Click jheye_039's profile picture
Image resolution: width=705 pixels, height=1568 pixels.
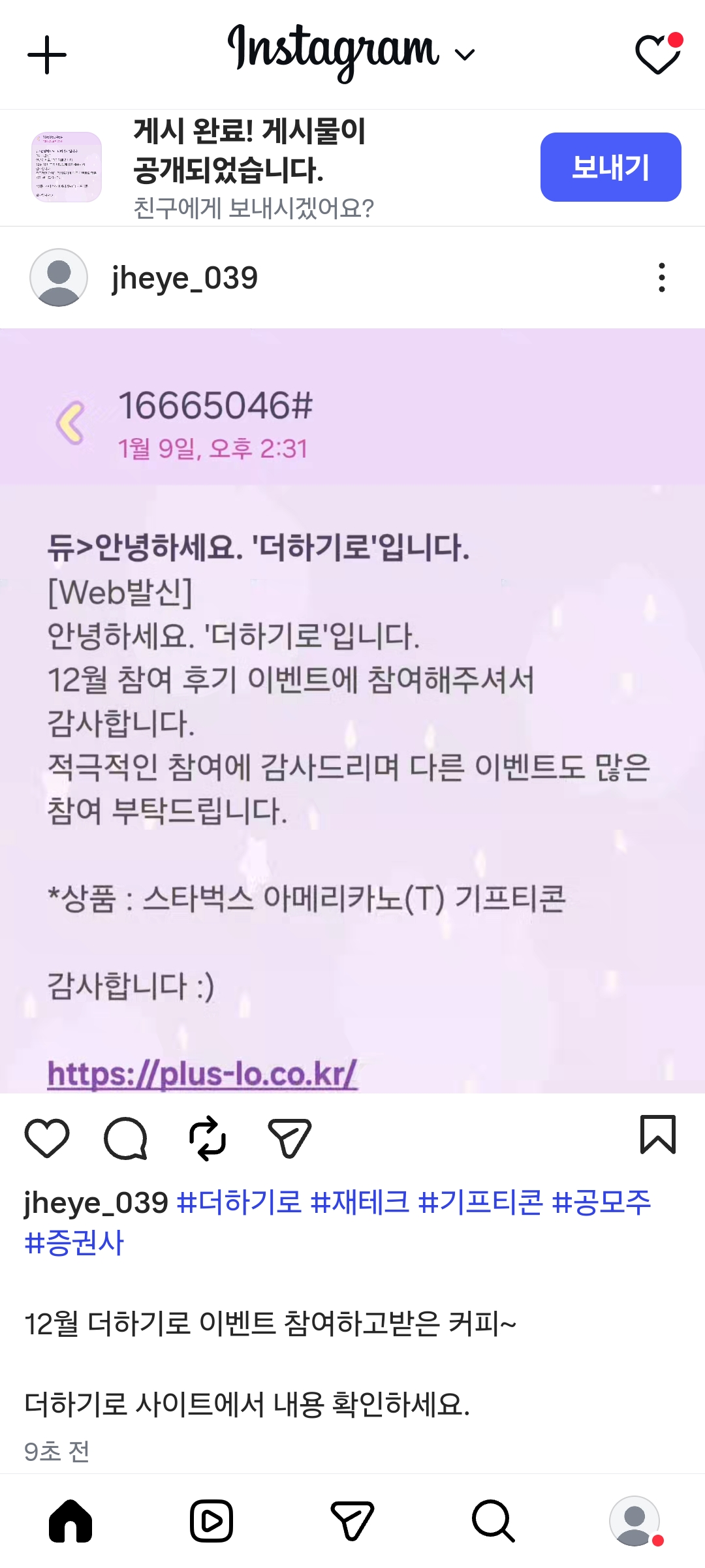coord(60,277)
